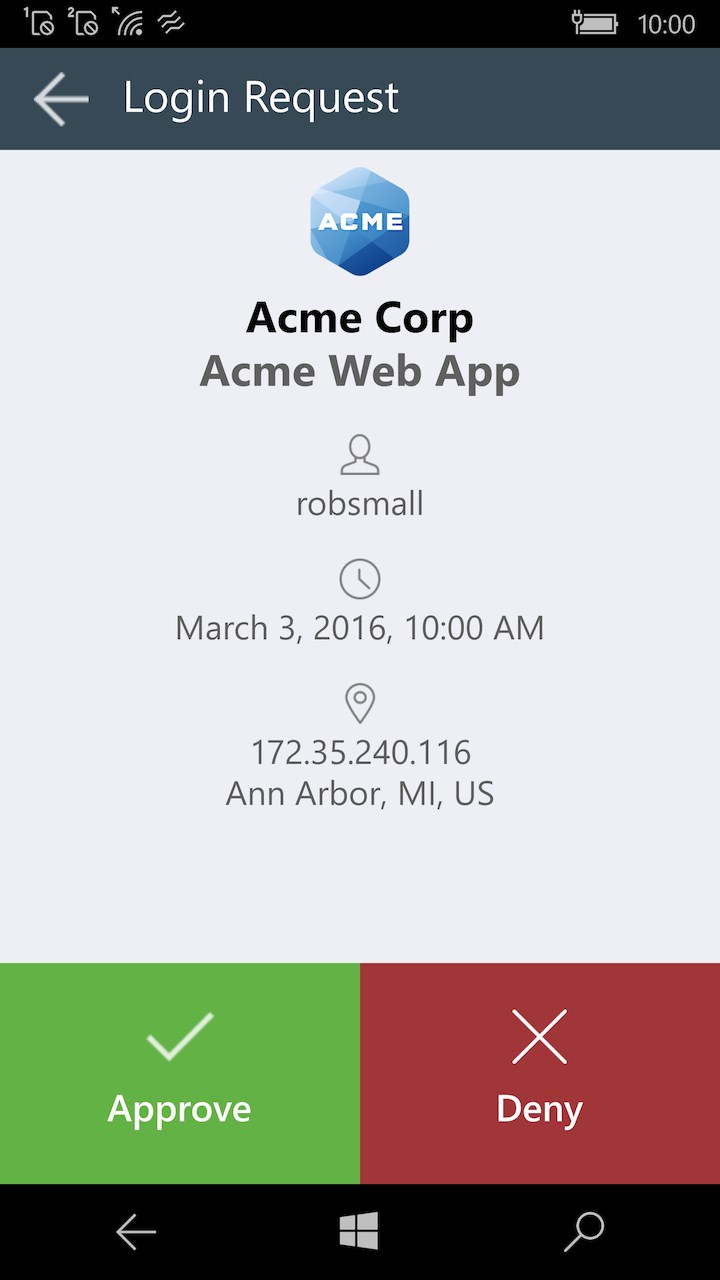Approve the Acme Web App login

tap(180, 1072)
